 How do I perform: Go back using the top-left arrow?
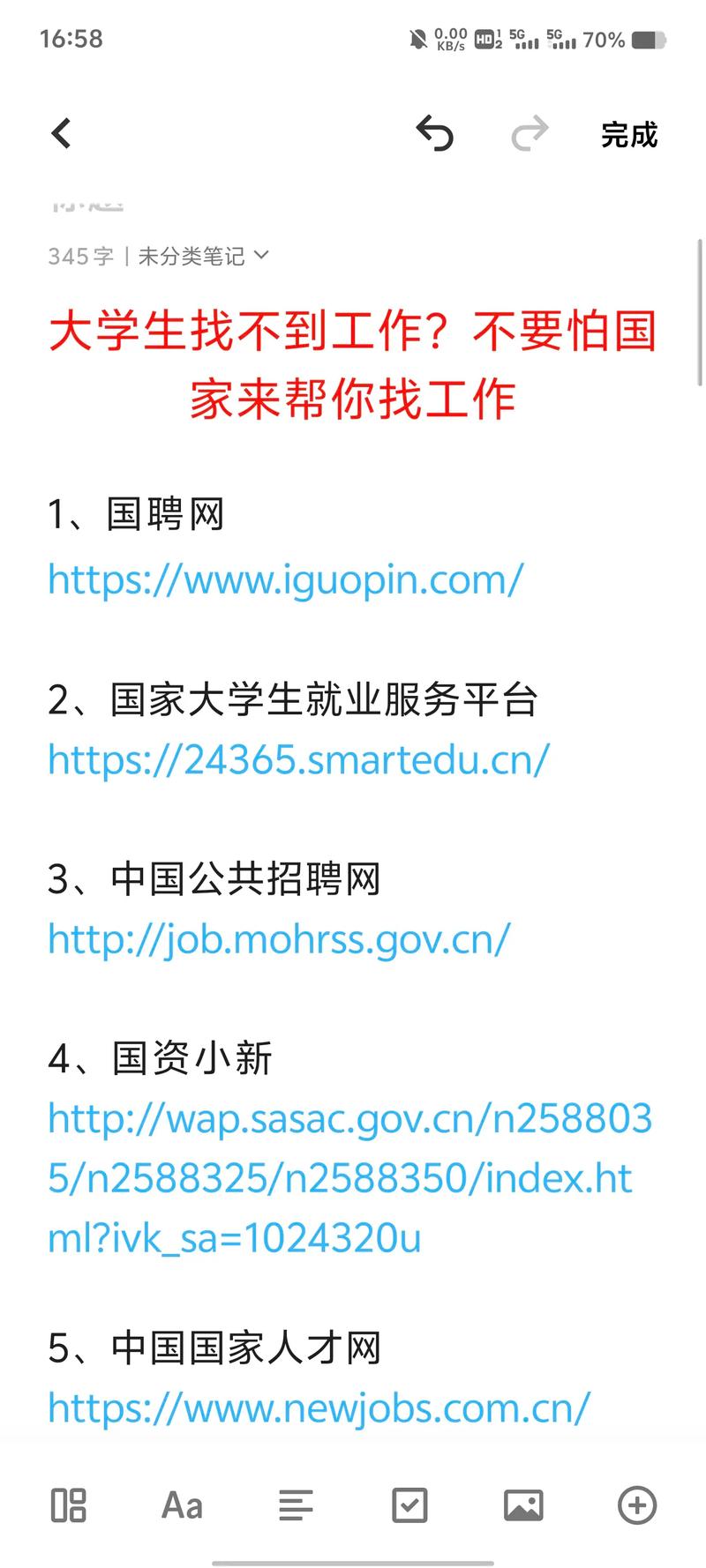coord(61,134)
